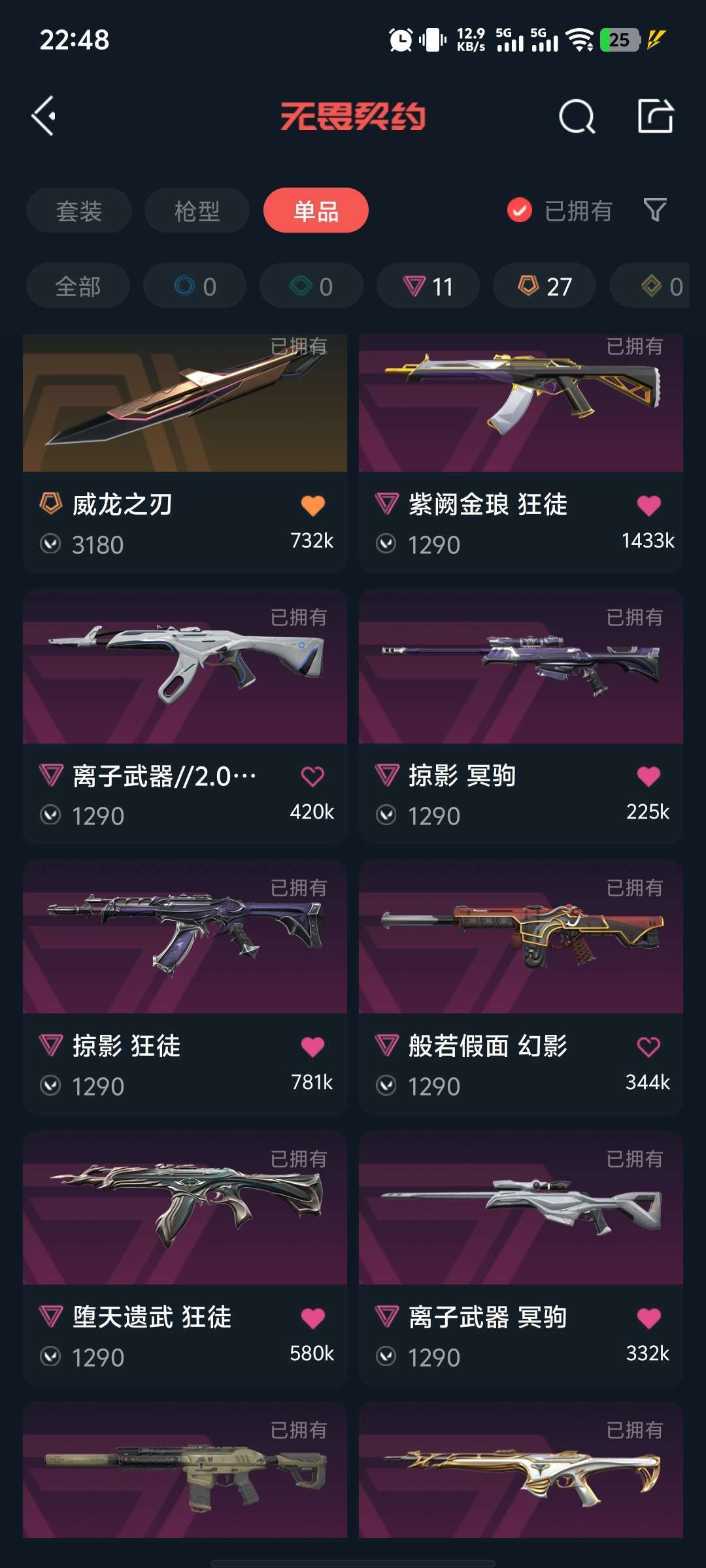This screenshot has width=706, height=1568.
Task: Switch to the 套装 tab
Action: (78, 210)
